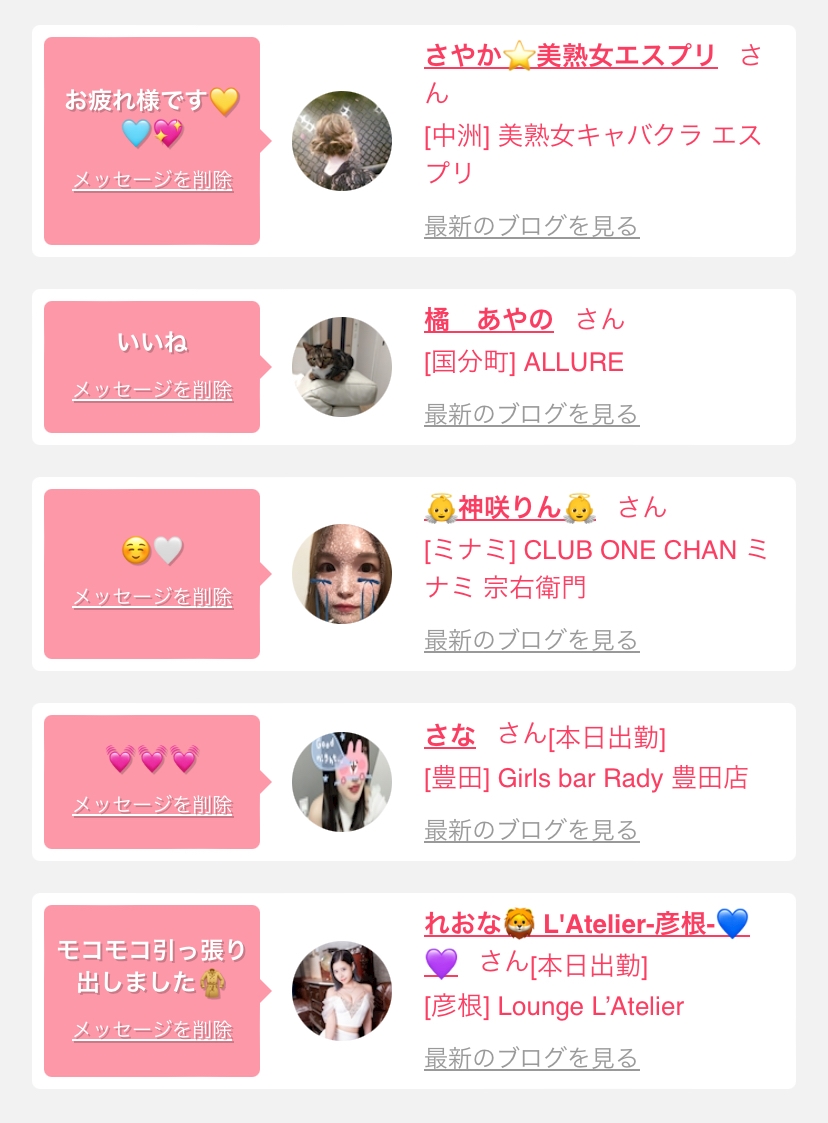View さやか's latest blog

click(x=531, y=226)
